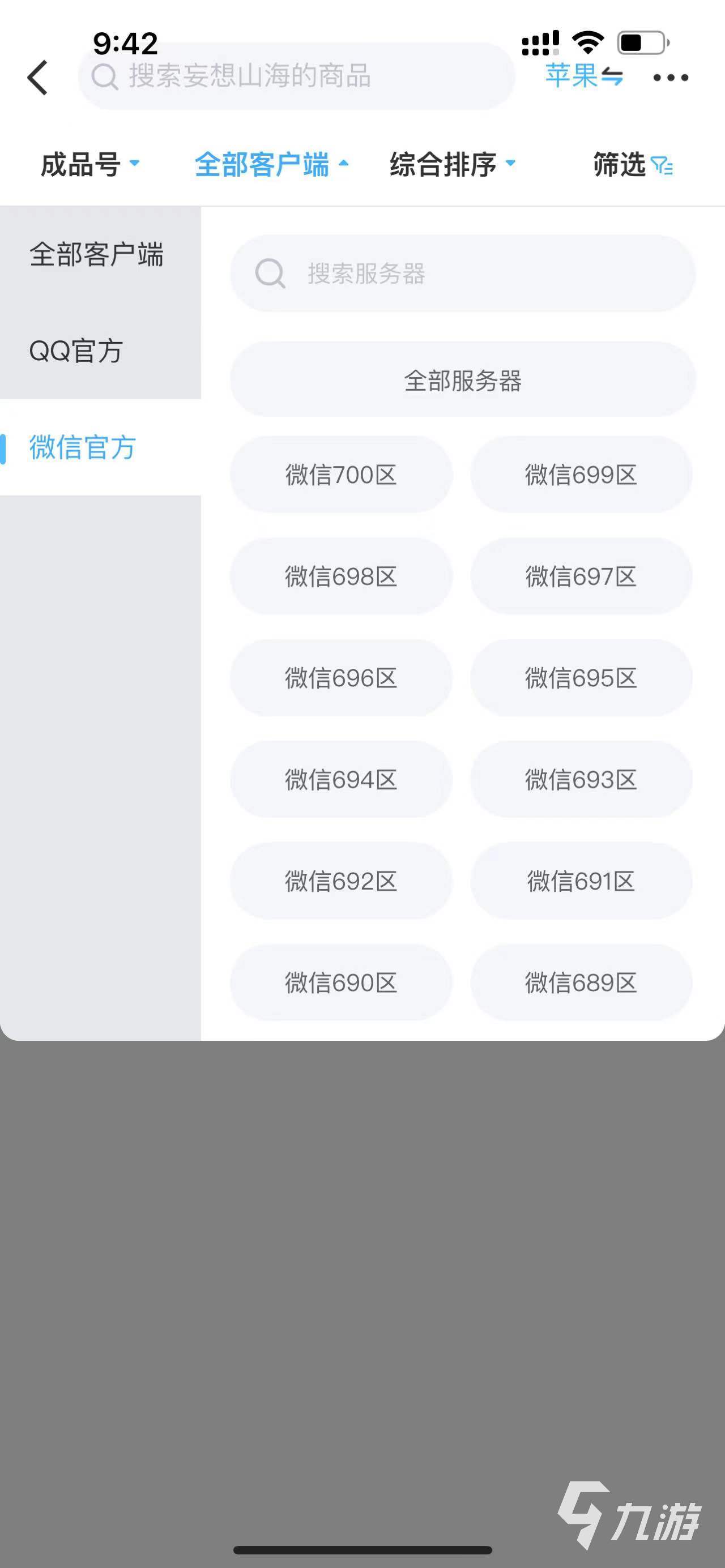
Task: Select server 微信700区
Action: coord(341,475)
